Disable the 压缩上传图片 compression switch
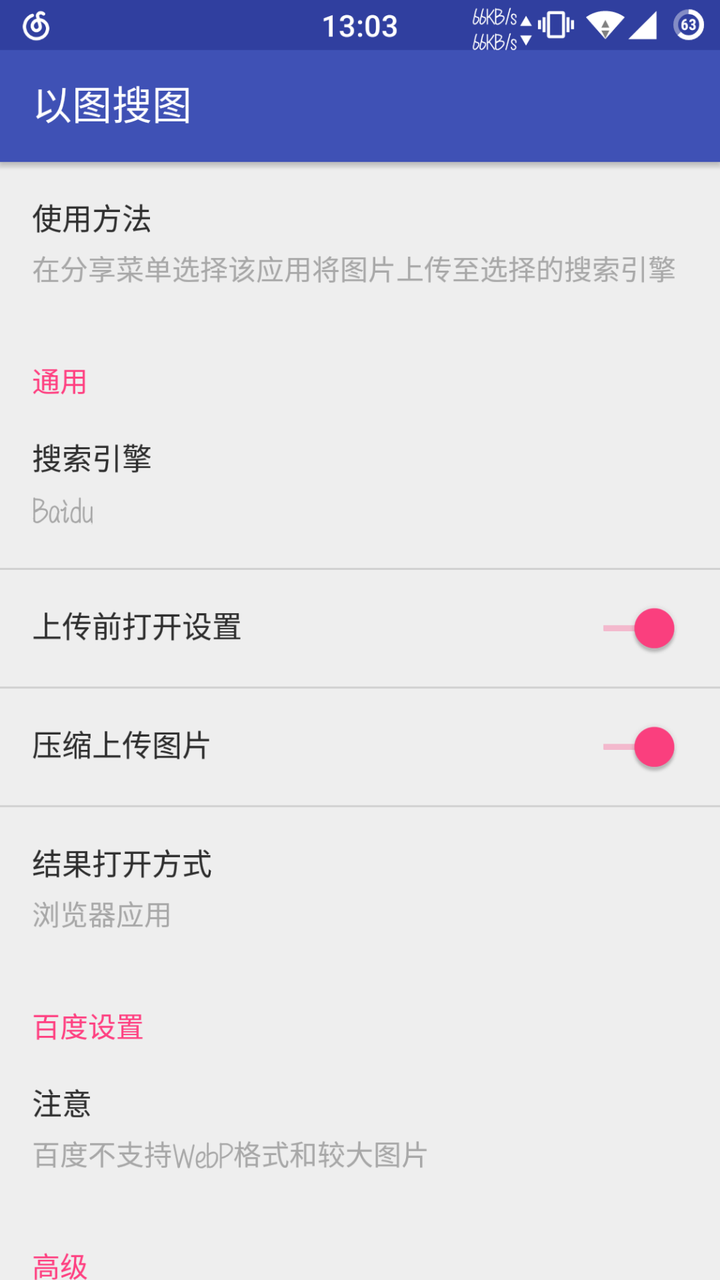This screenshot has height=1280, width=720. point(639,747)
